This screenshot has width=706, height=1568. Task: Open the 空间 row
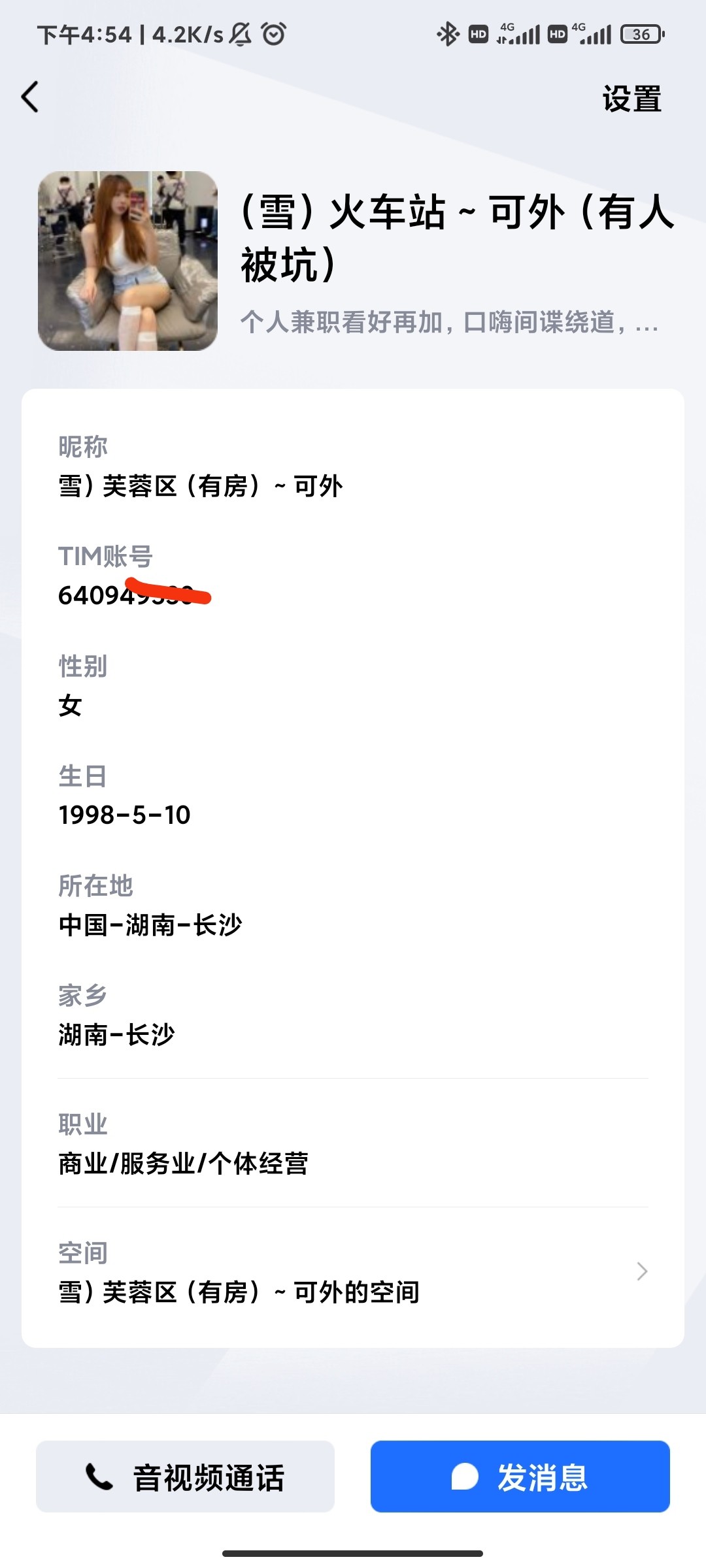(353, 1273)
